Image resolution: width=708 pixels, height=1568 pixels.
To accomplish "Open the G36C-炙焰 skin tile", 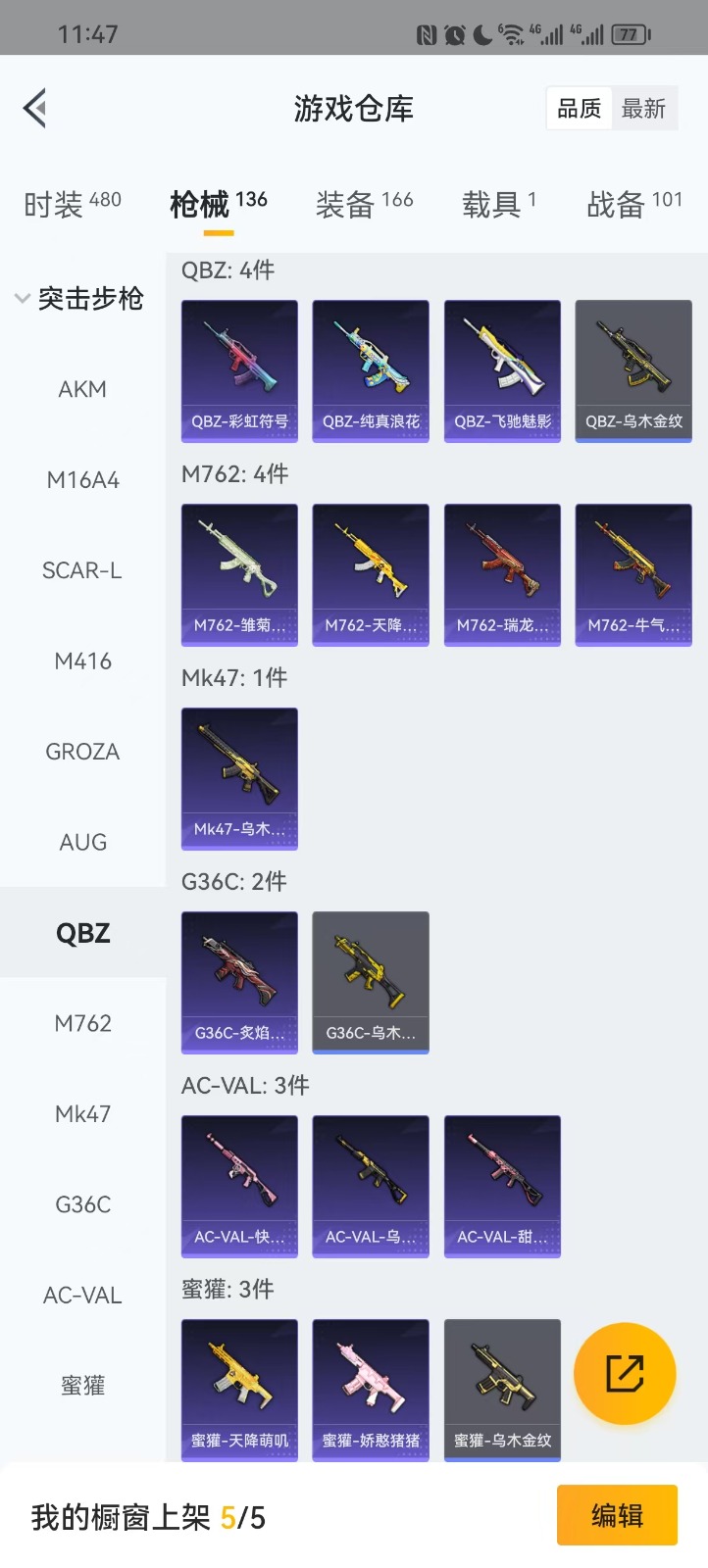I will click(x=239, y=982).
